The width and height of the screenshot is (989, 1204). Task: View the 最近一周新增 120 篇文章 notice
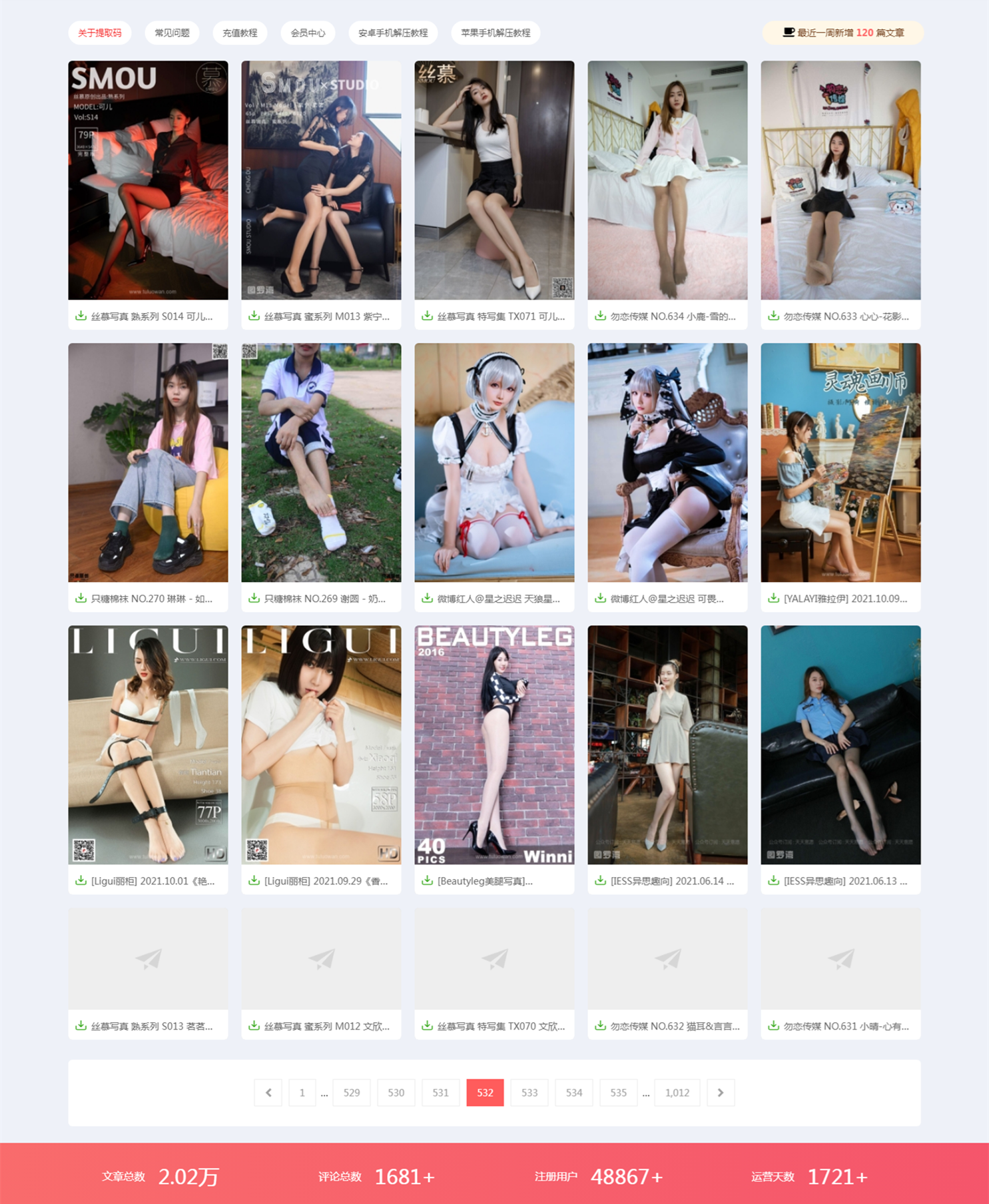pos(843,33)
